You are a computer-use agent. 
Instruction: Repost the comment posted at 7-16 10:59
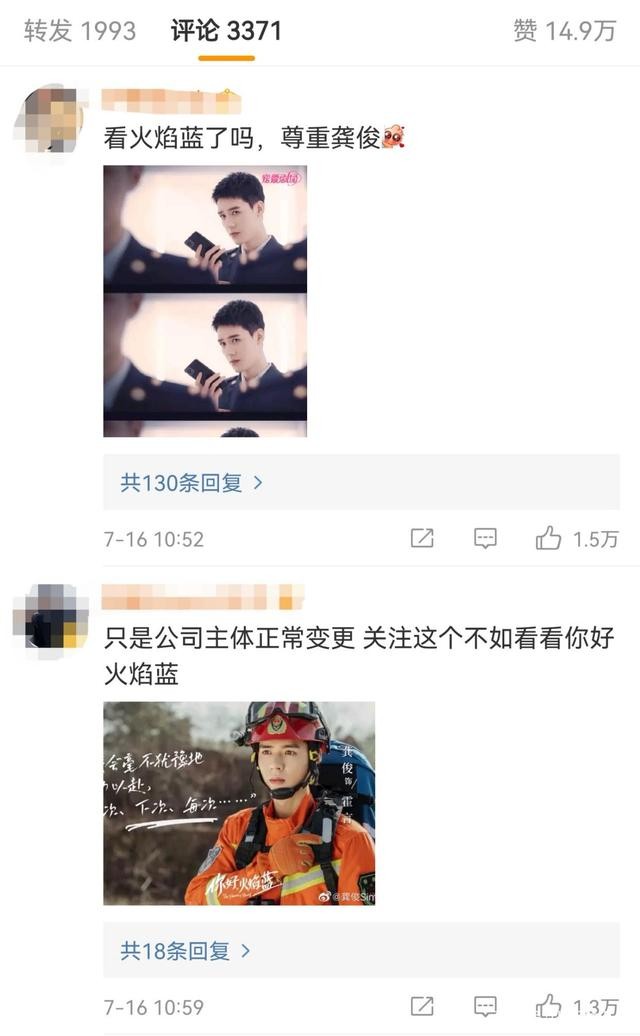pyautogui.click(x=422, y=1006)
